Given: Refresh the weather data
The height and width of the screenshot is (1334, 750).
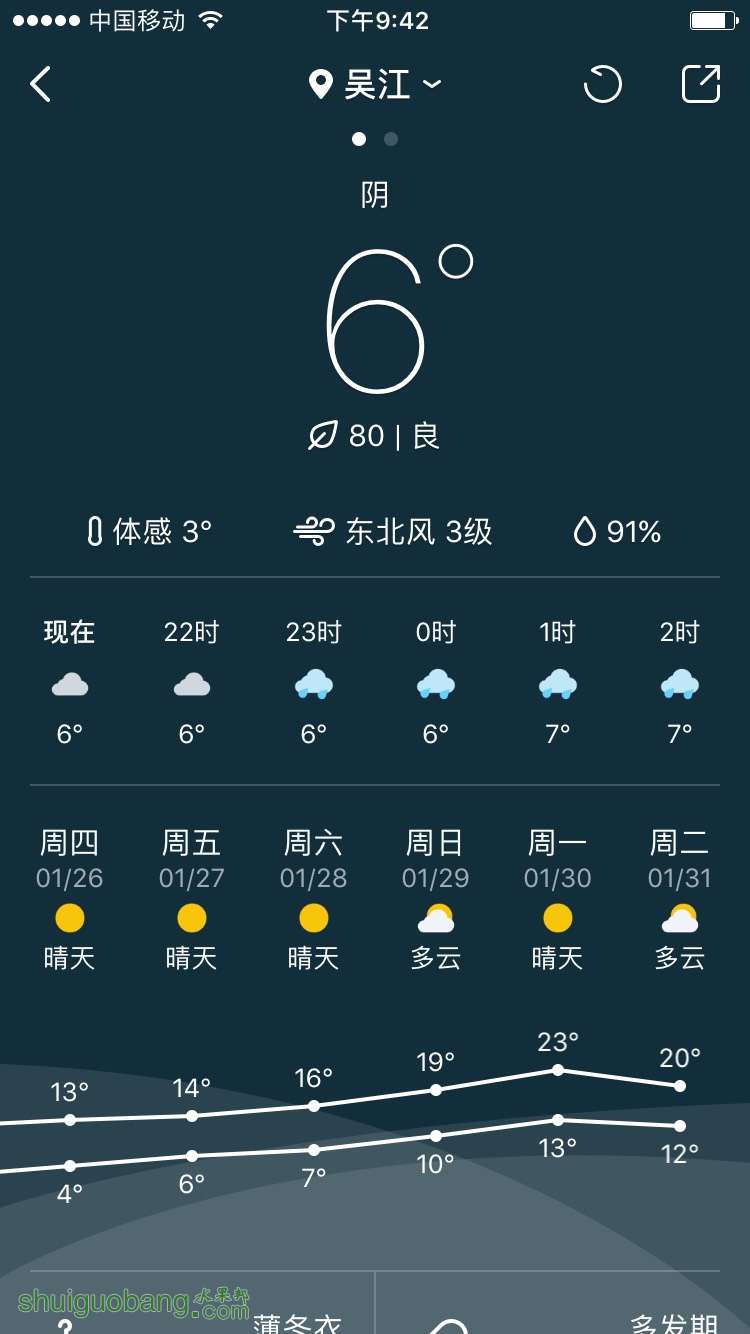Looking at the screenshot, I should click(x=602, y=85).
